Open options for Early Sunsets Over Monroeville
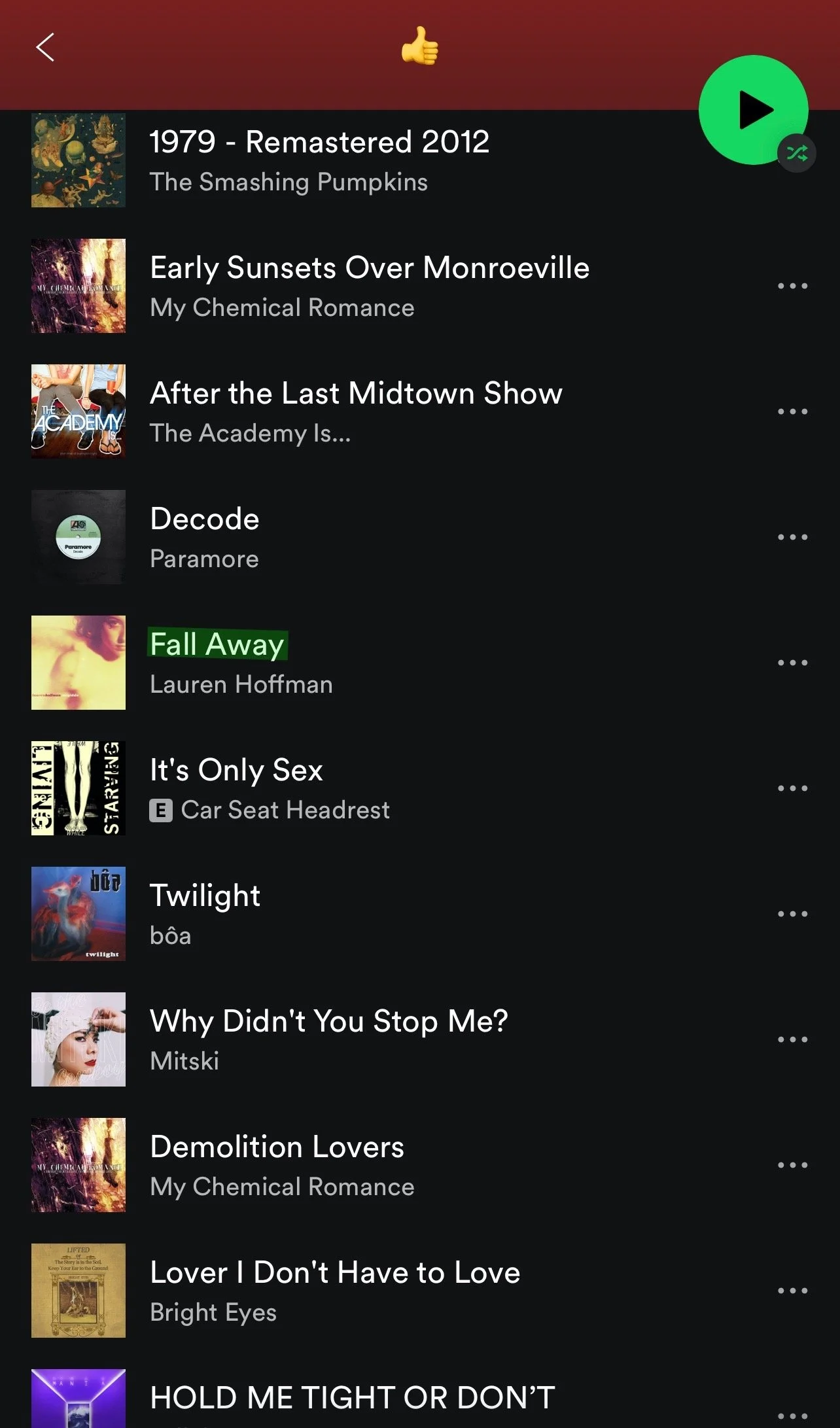Viewport: 840px width, 1428px height. tap(792, 286)
